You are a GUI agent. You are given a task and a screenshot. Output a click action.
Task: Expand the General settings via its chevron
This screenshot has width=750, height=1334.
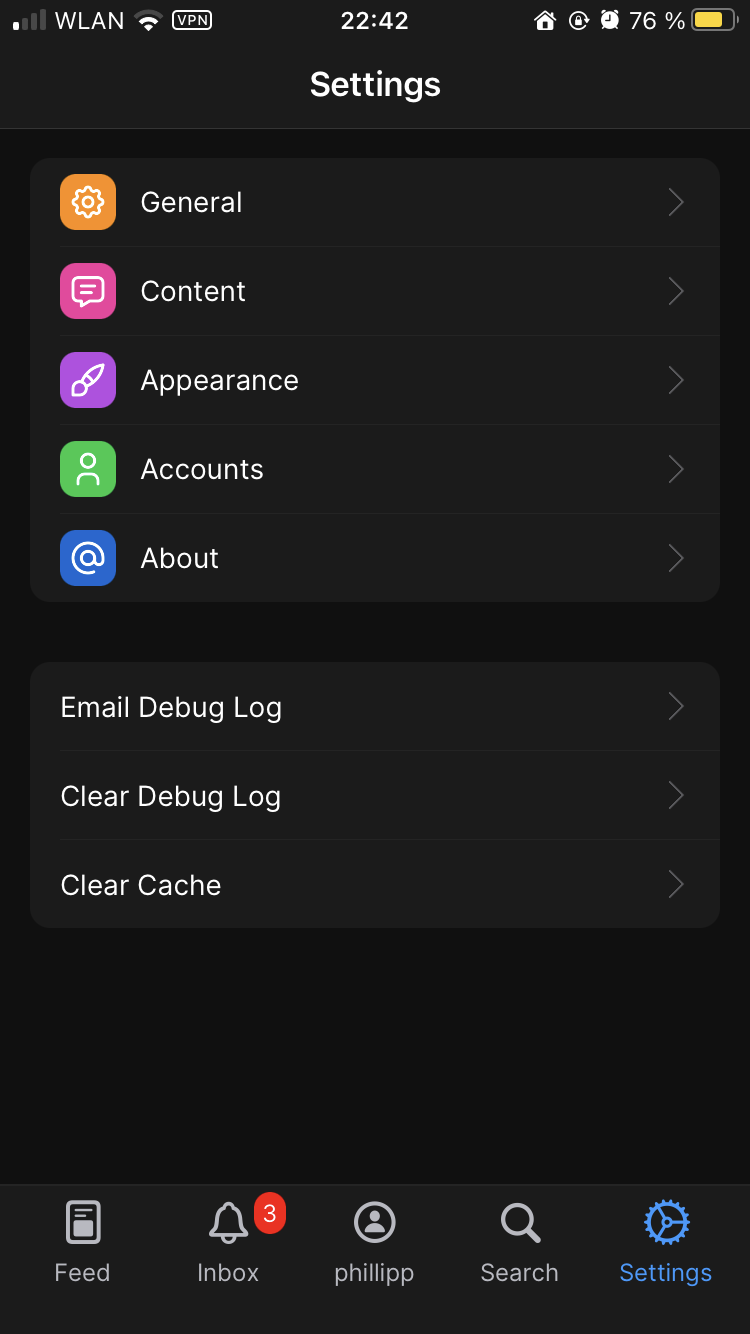(676, 202)
